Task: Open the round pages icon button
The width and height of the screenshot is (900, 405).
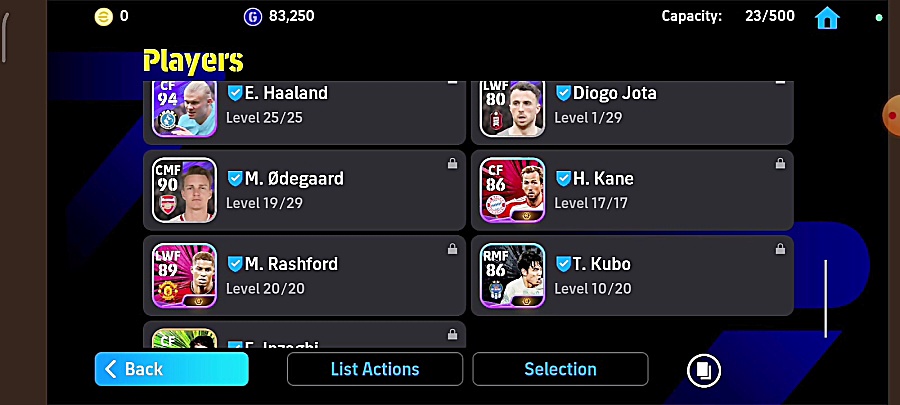Action: click(x=704, y=371)
